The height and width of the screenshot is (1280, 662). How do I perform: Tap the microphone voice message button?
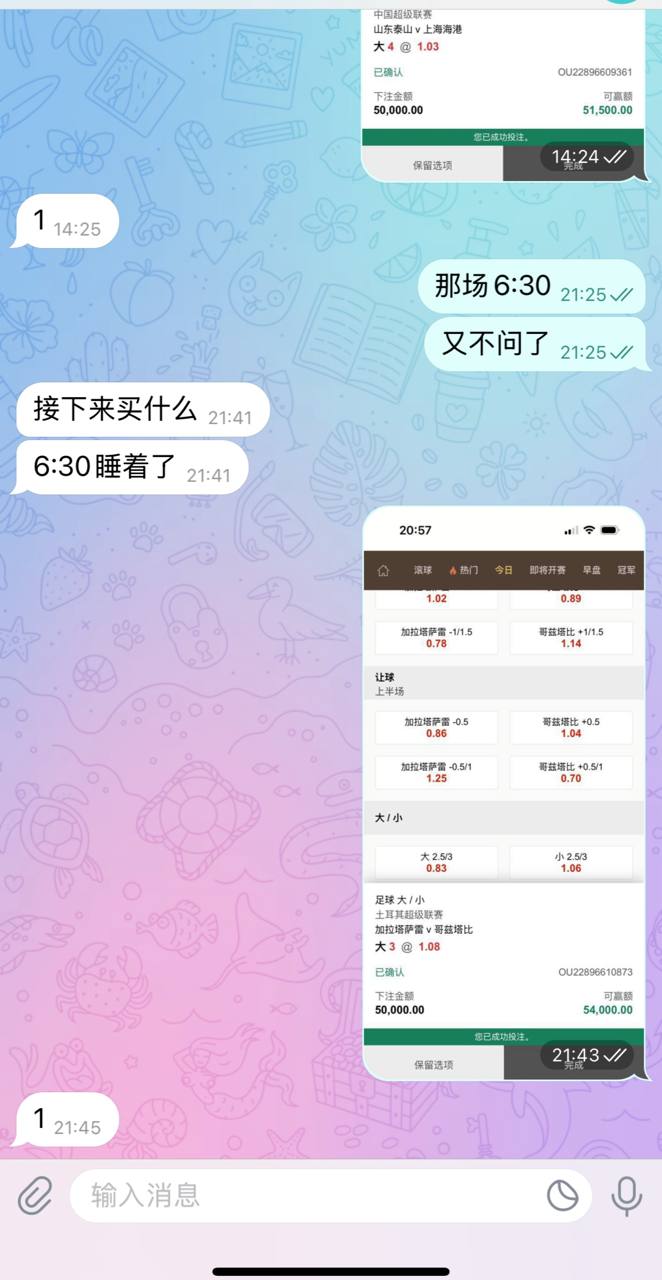click(x=627, y=1195)
